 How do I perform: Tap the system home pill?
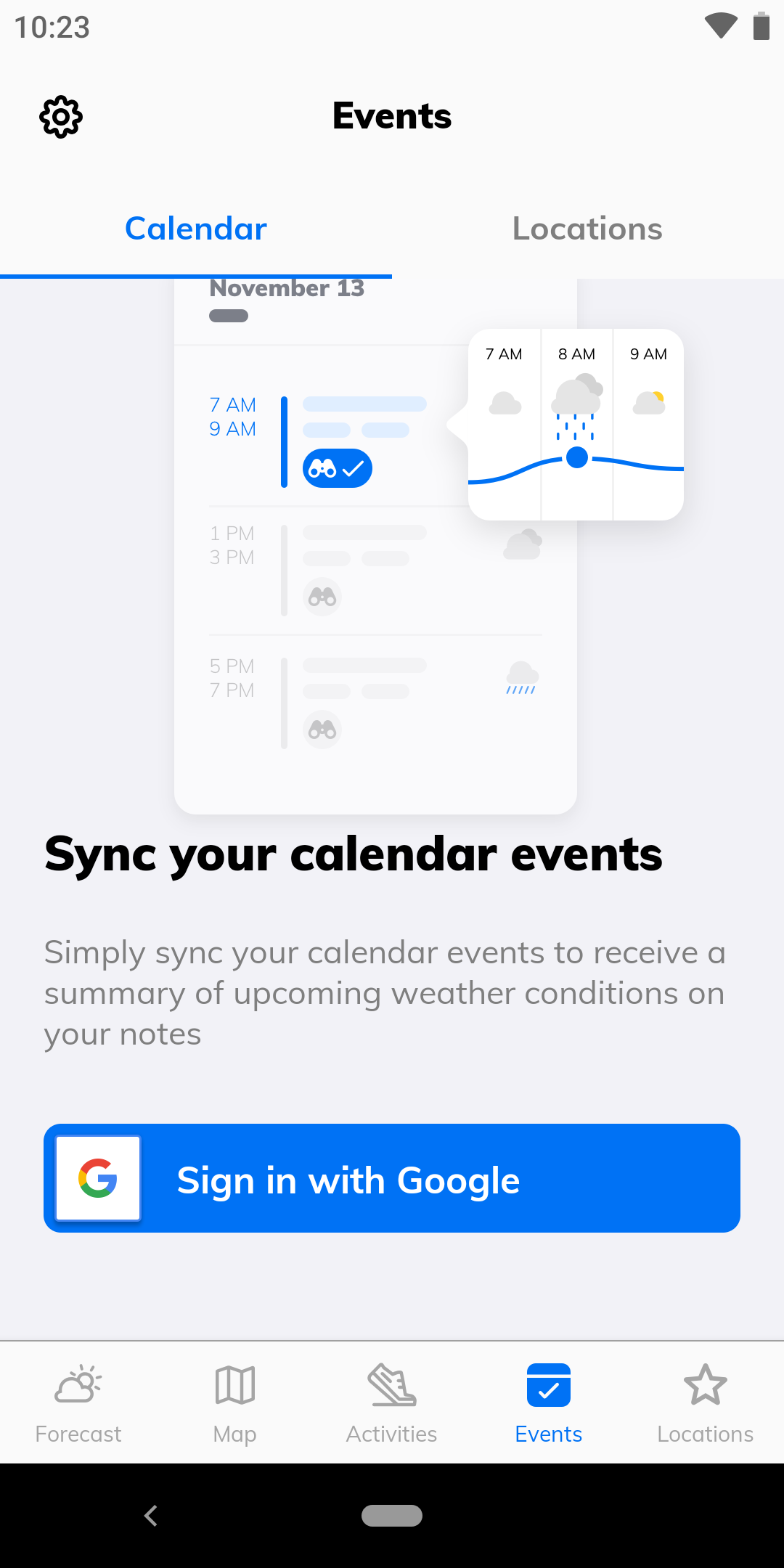pyautogui.click(x=392, y=1516)
